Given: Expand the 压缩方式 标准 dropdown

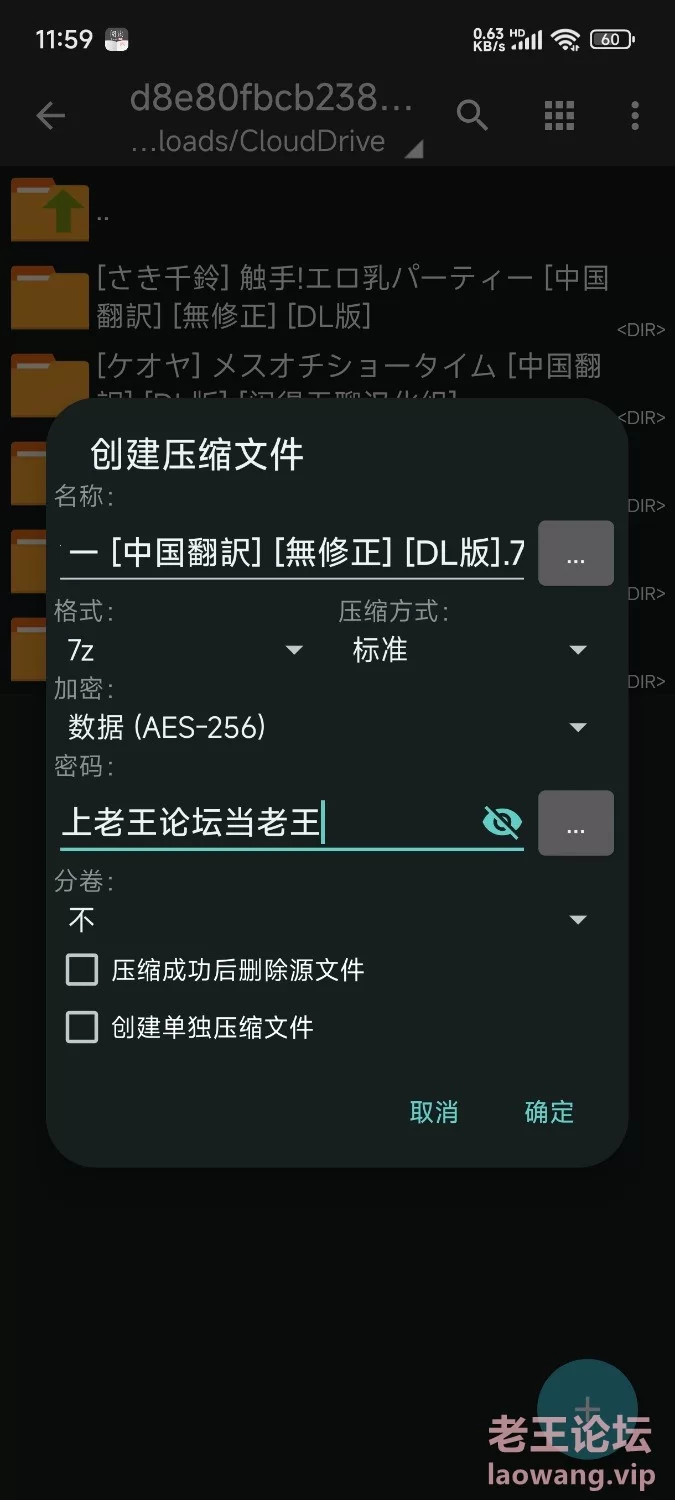Looking at the screenshot, I should coord(470,650).
